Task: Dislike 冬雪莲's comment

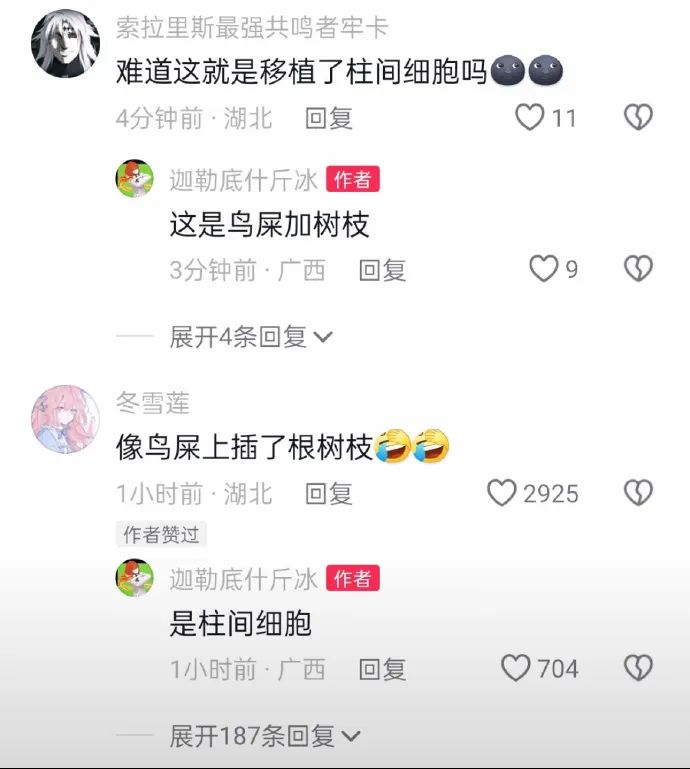Action: (638, 493)
